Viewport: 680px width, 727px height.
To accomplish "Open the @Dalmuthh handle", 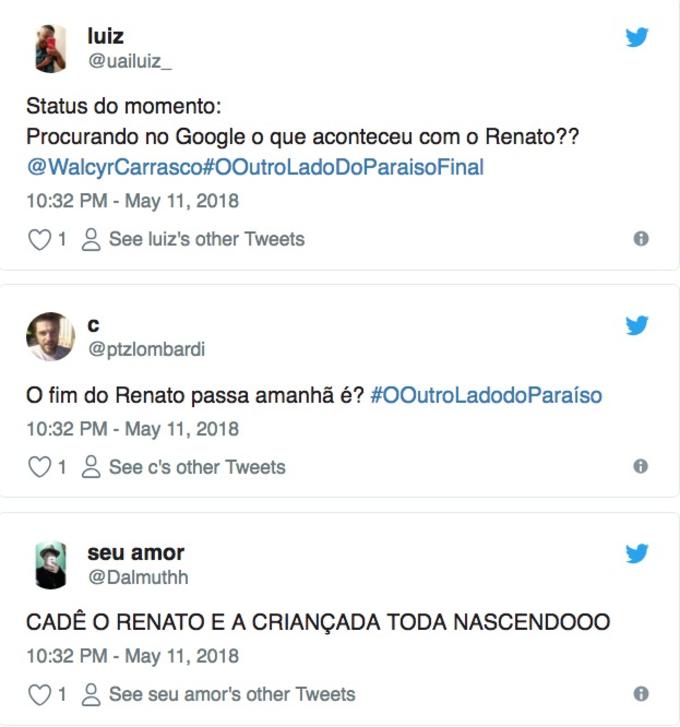I will tap(138, 577).
